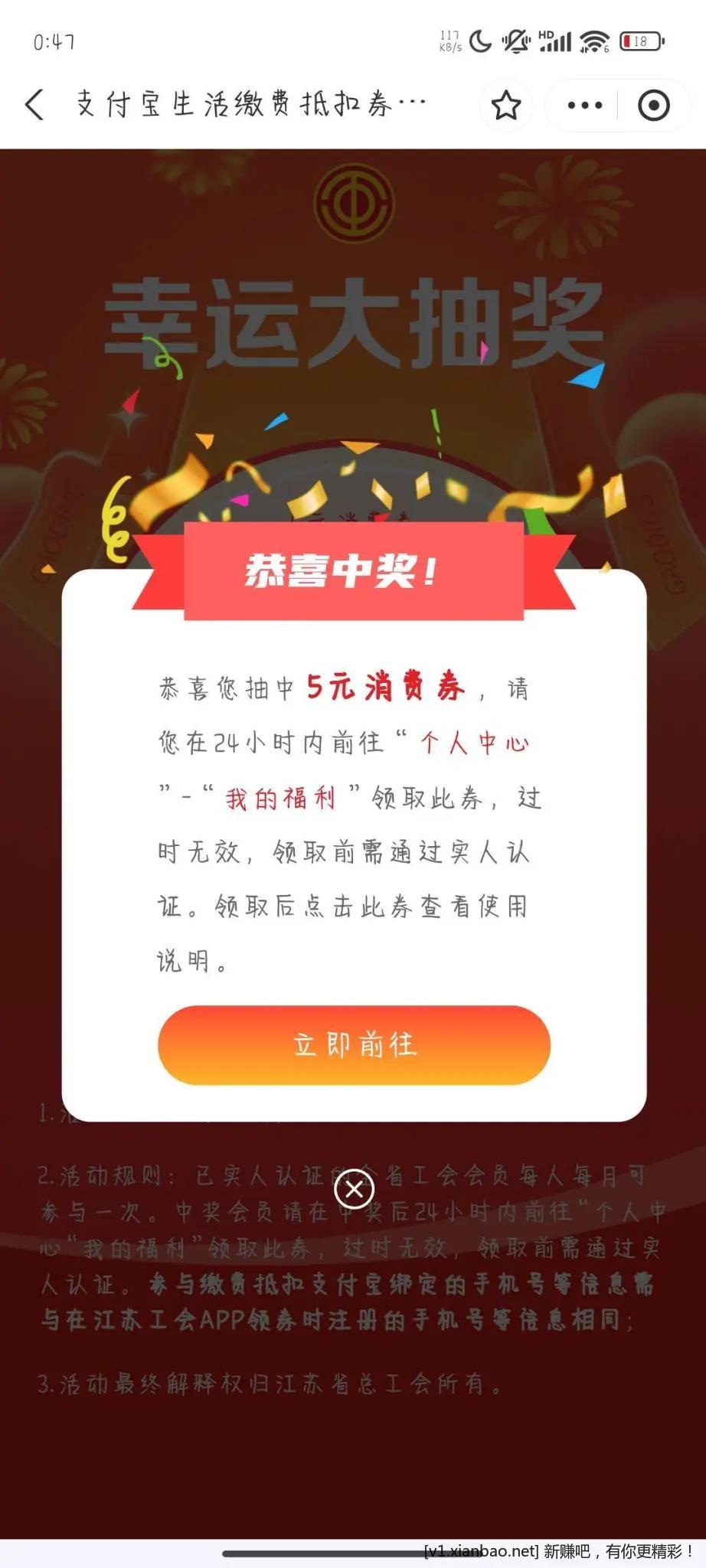Screen dimensions: 706x1568
Task: Dismiss the 恭喜中奖 prize dialog
Action: click(354, 1189)
